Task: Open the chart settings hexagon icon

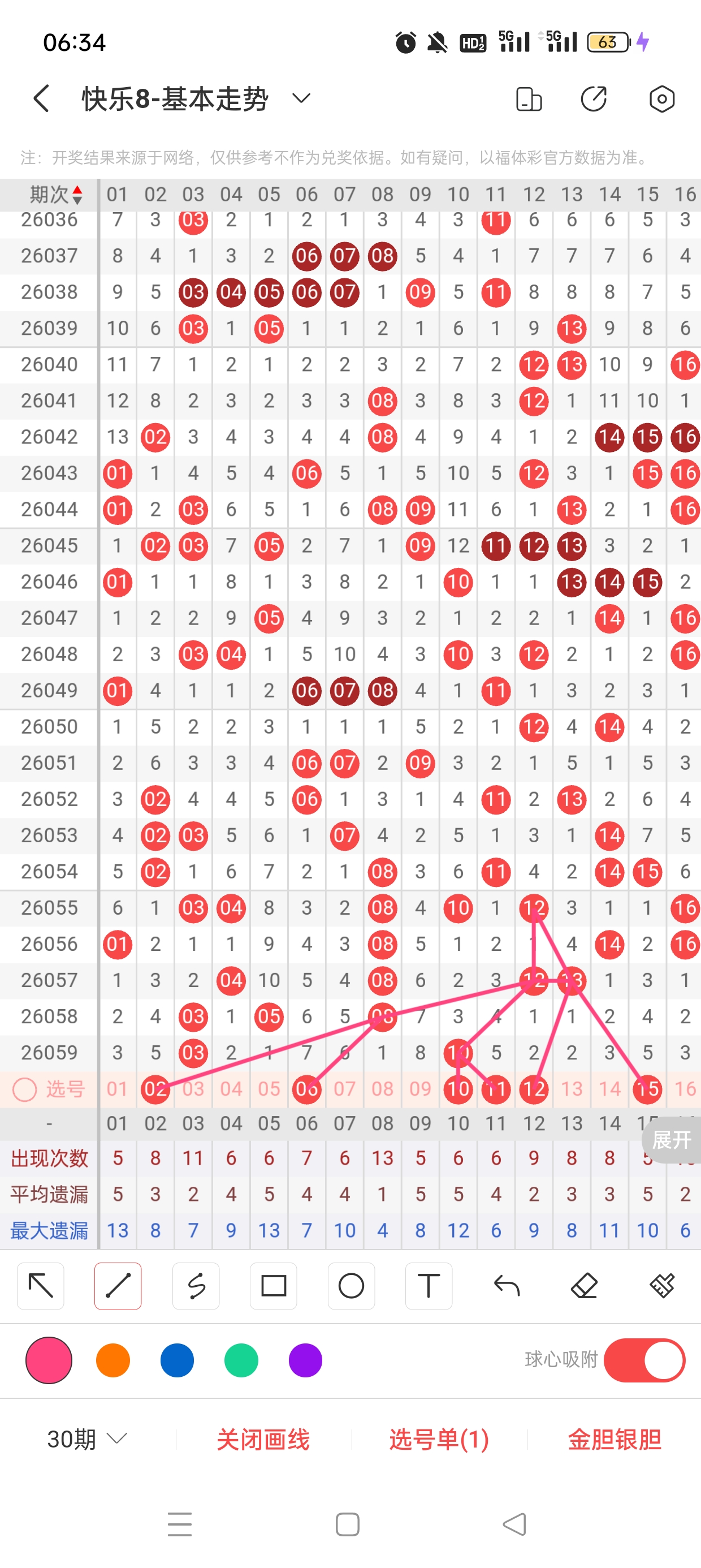Action: pyautogui.click(x=661, y=98)
